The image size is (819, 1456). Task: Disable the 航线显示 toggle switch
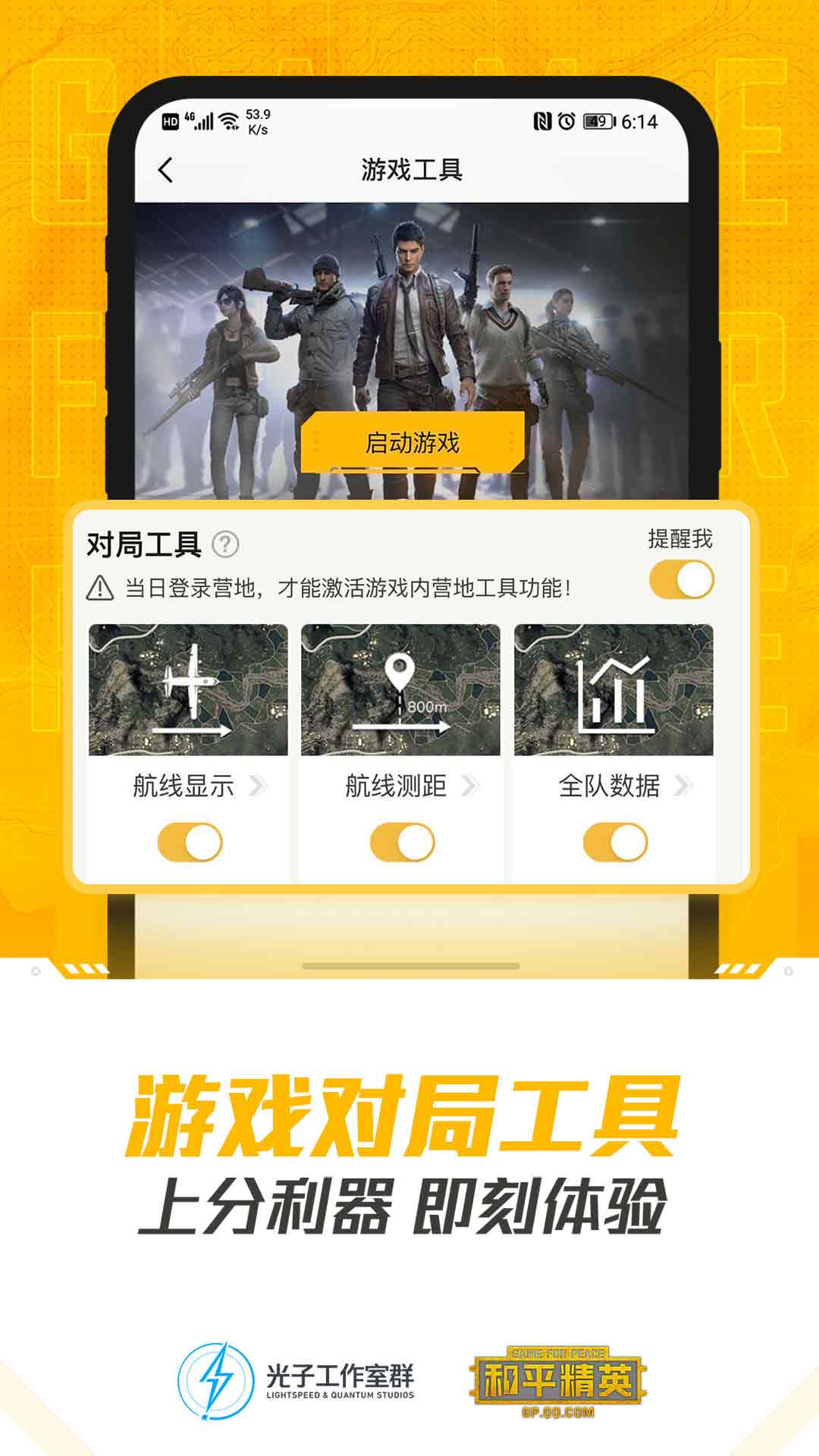click(187, 840)
